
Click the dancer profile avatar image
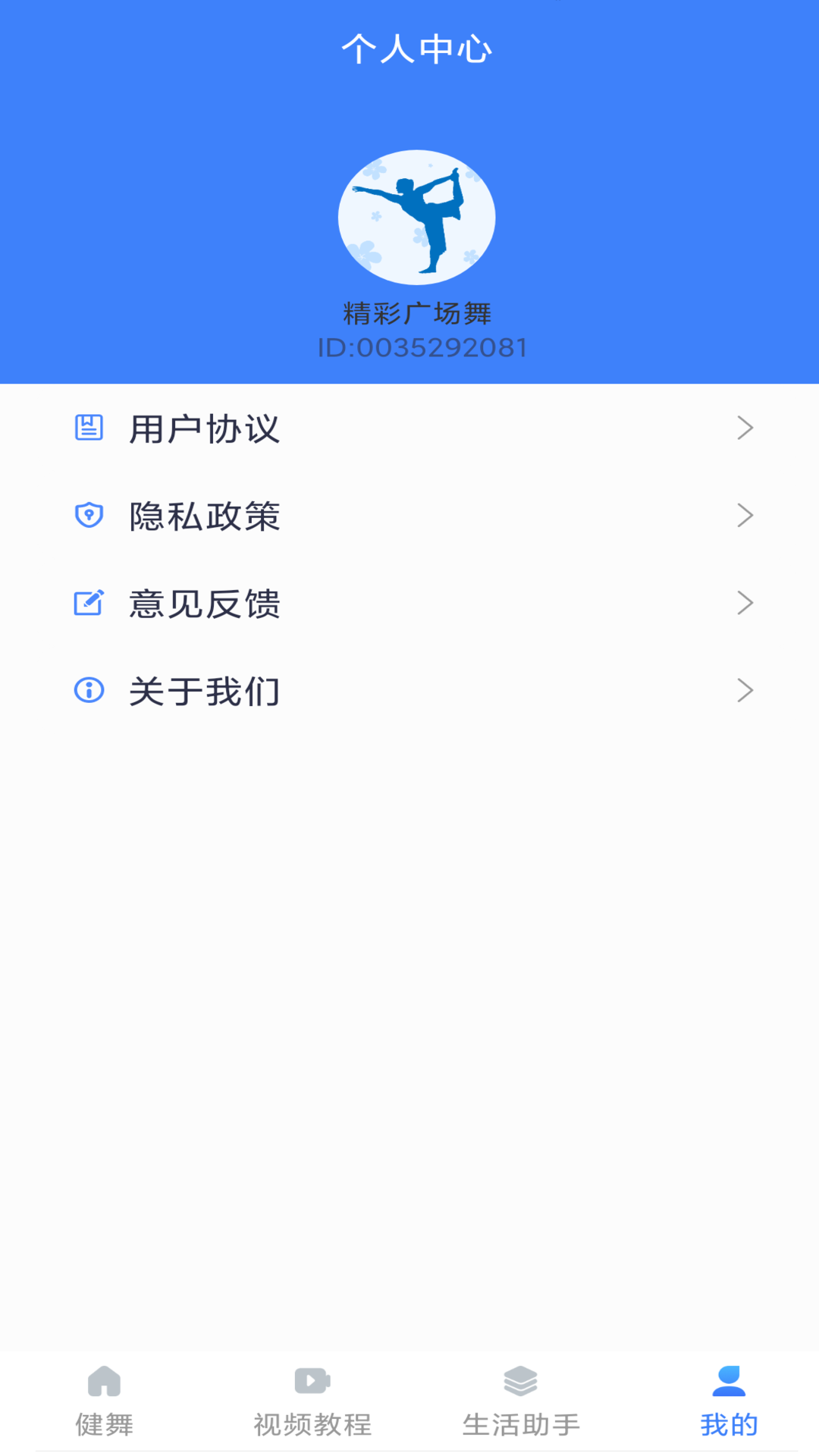tap(416, 216)
